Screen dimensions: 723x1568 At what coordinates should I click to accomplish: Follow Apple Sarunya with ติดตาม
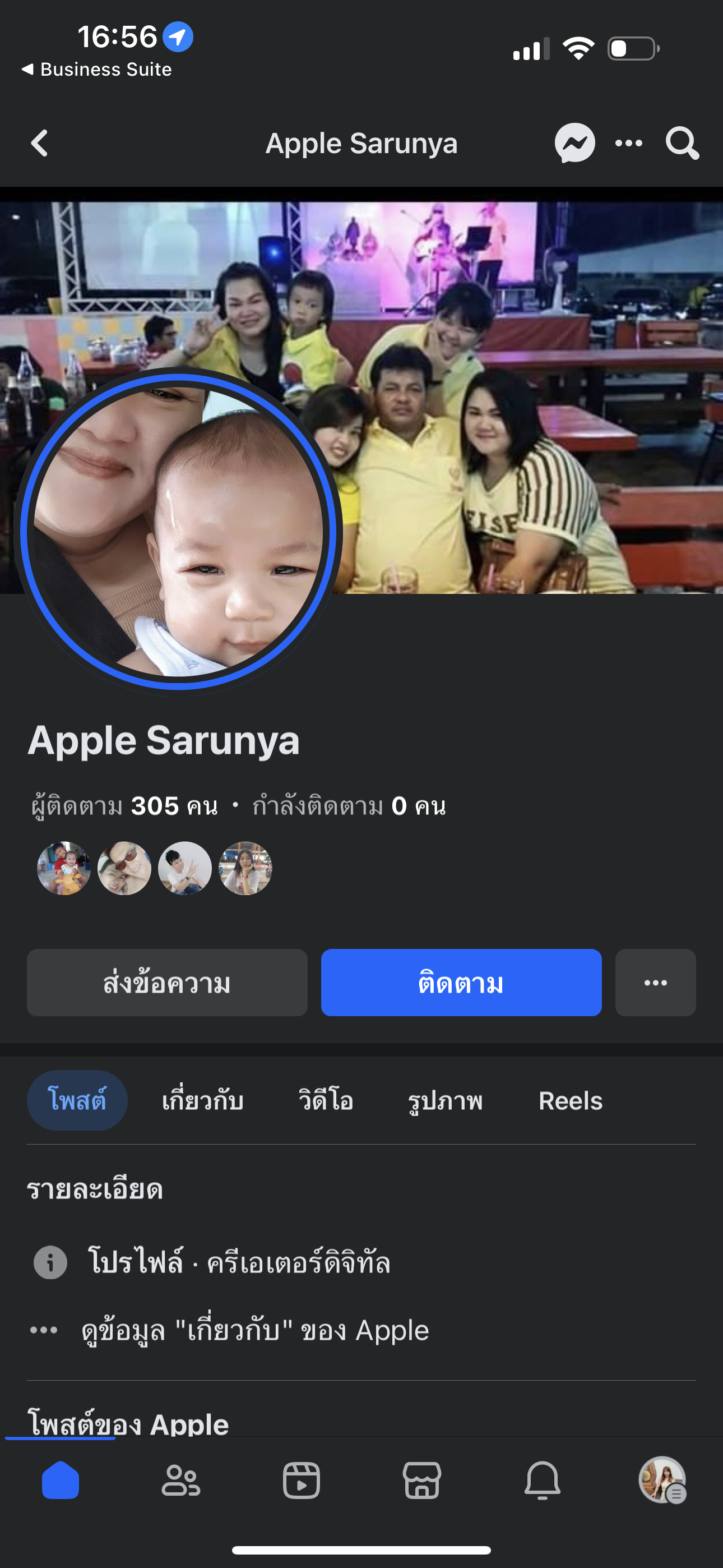tap(461, 983)
